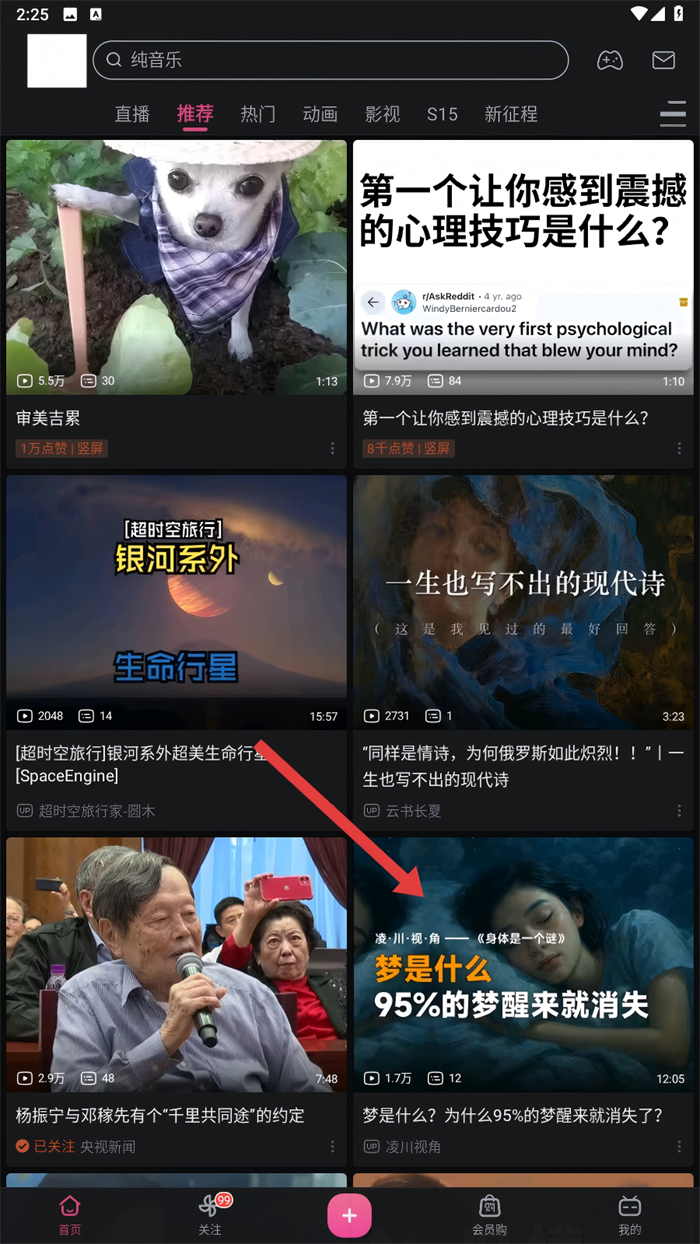
Task: Go to the 会员购 tab
Action: click(489, 1214)
